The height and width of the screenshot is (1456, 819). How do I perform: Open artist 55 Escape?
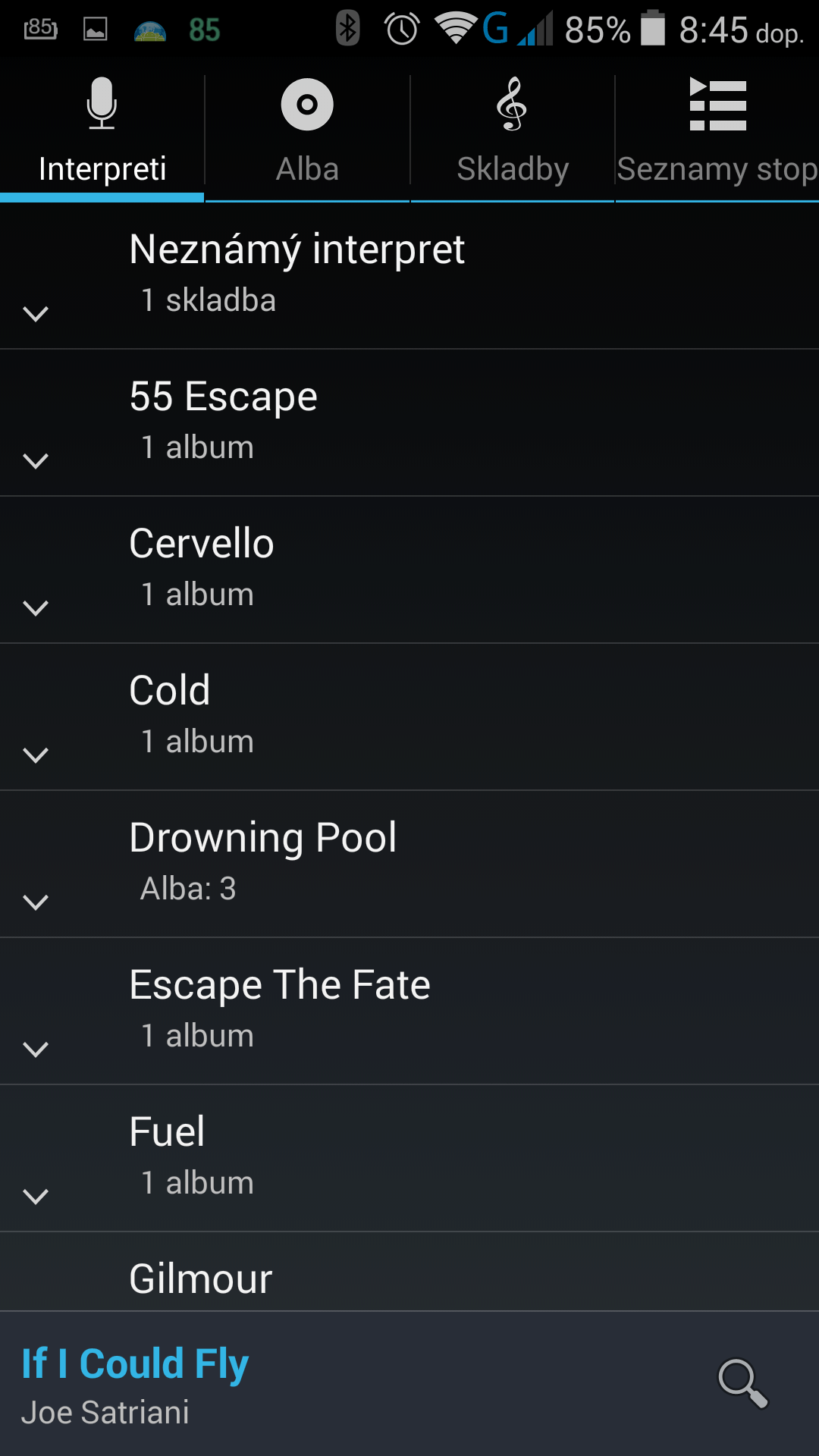409,423
